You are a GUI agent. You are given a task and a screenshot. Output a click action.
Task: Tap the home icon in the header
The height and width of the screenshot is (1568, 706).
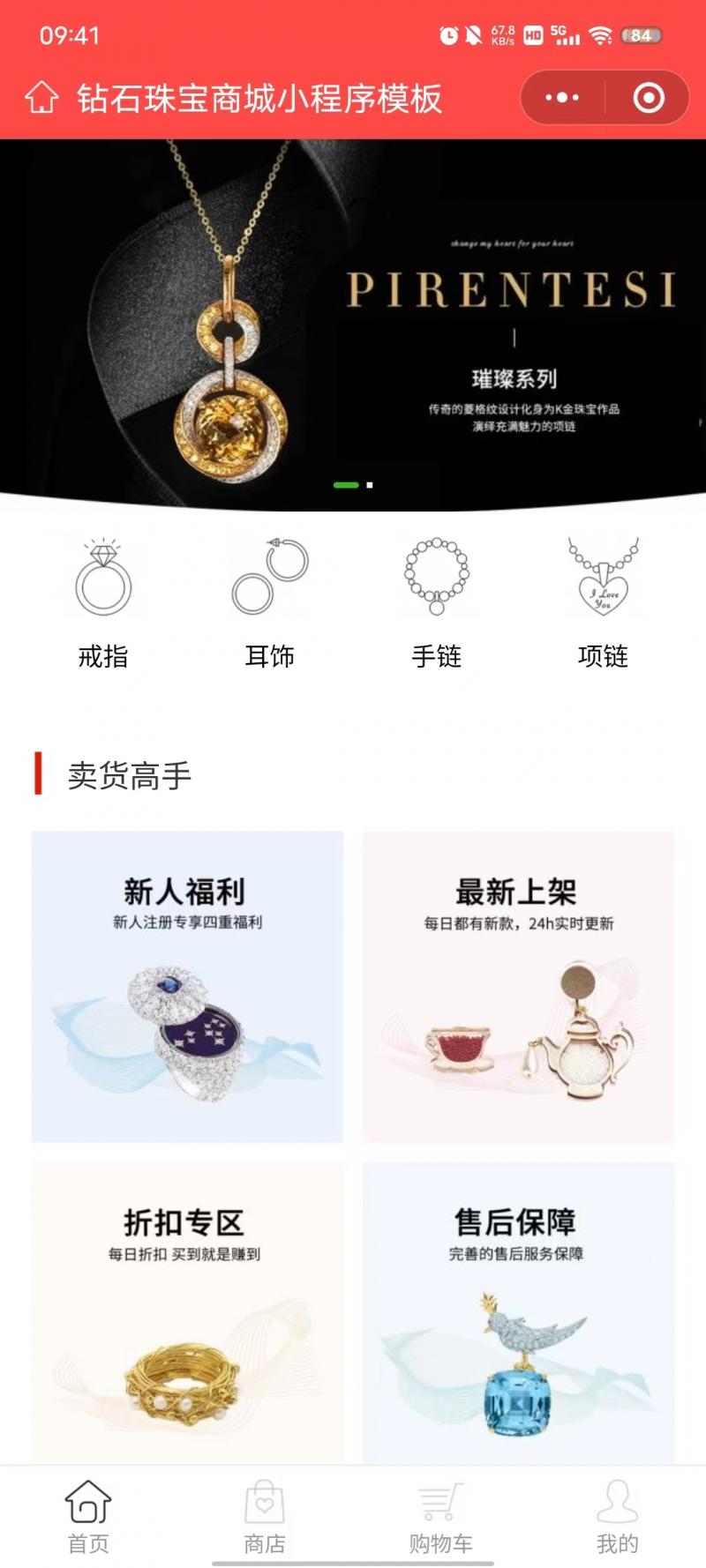coord(41,98)
